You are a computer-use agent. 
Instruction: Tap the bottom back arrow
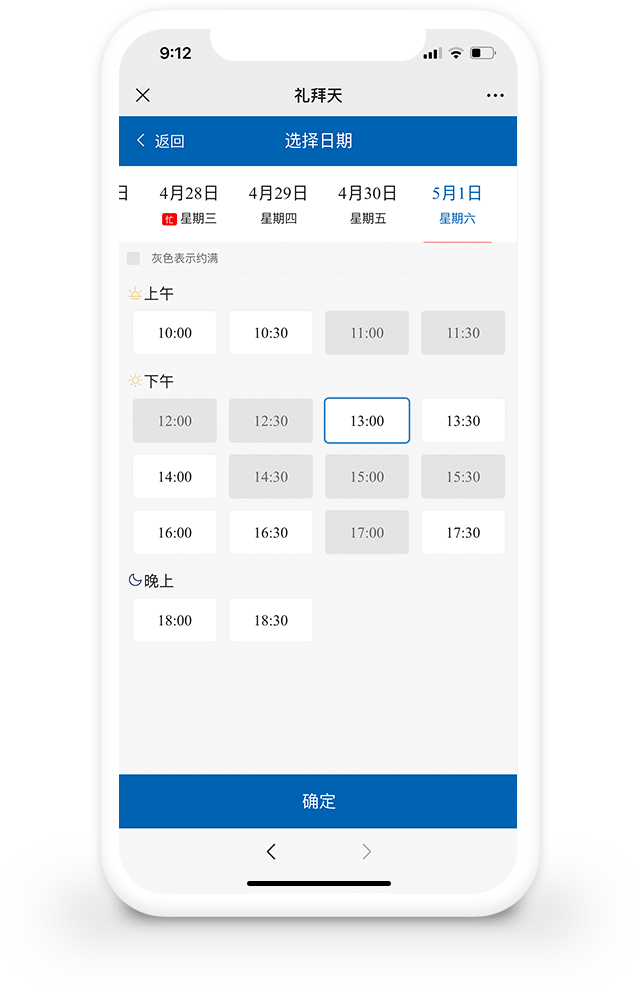point(271,852)
